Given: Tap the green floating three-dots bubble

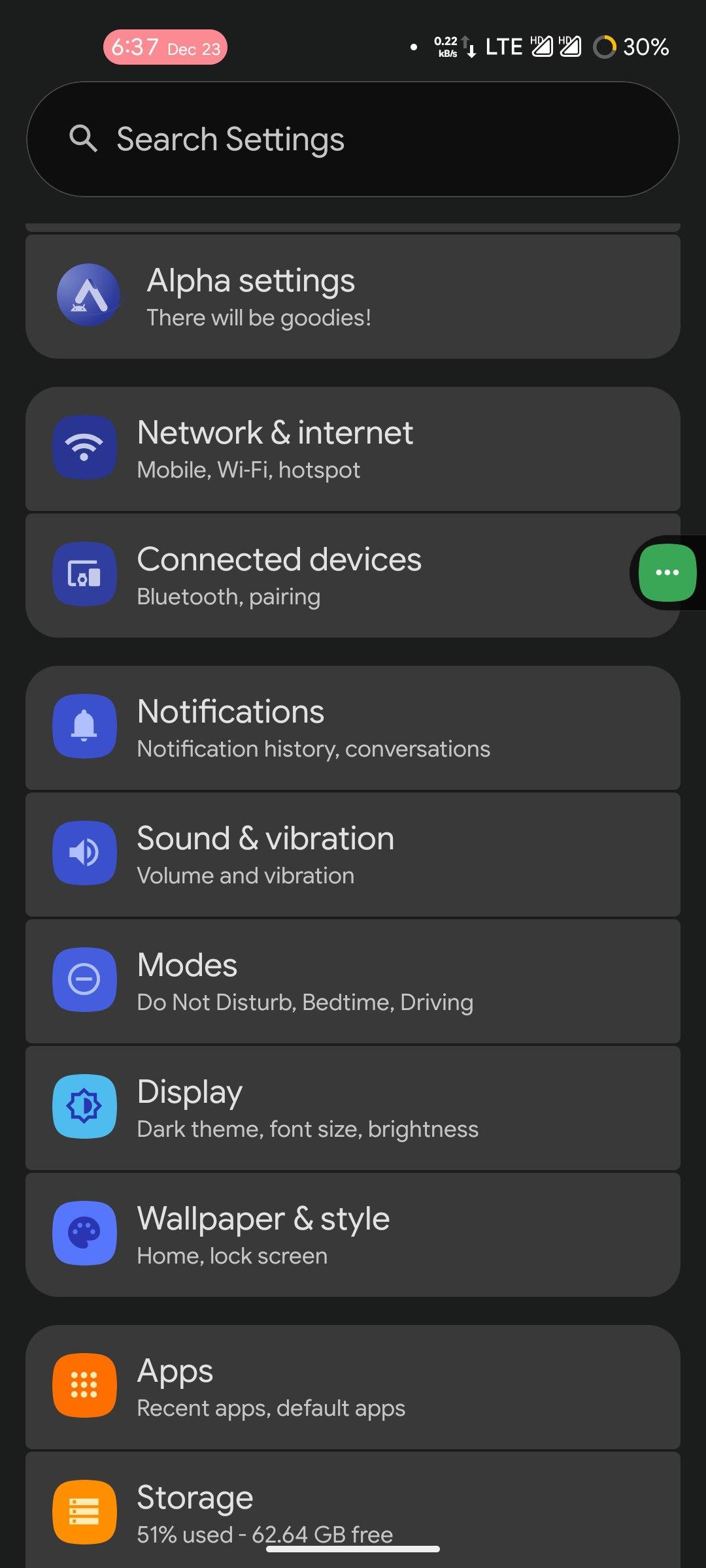Looking at the screenshot, I should pyautogui.click(x=667, y=573).
